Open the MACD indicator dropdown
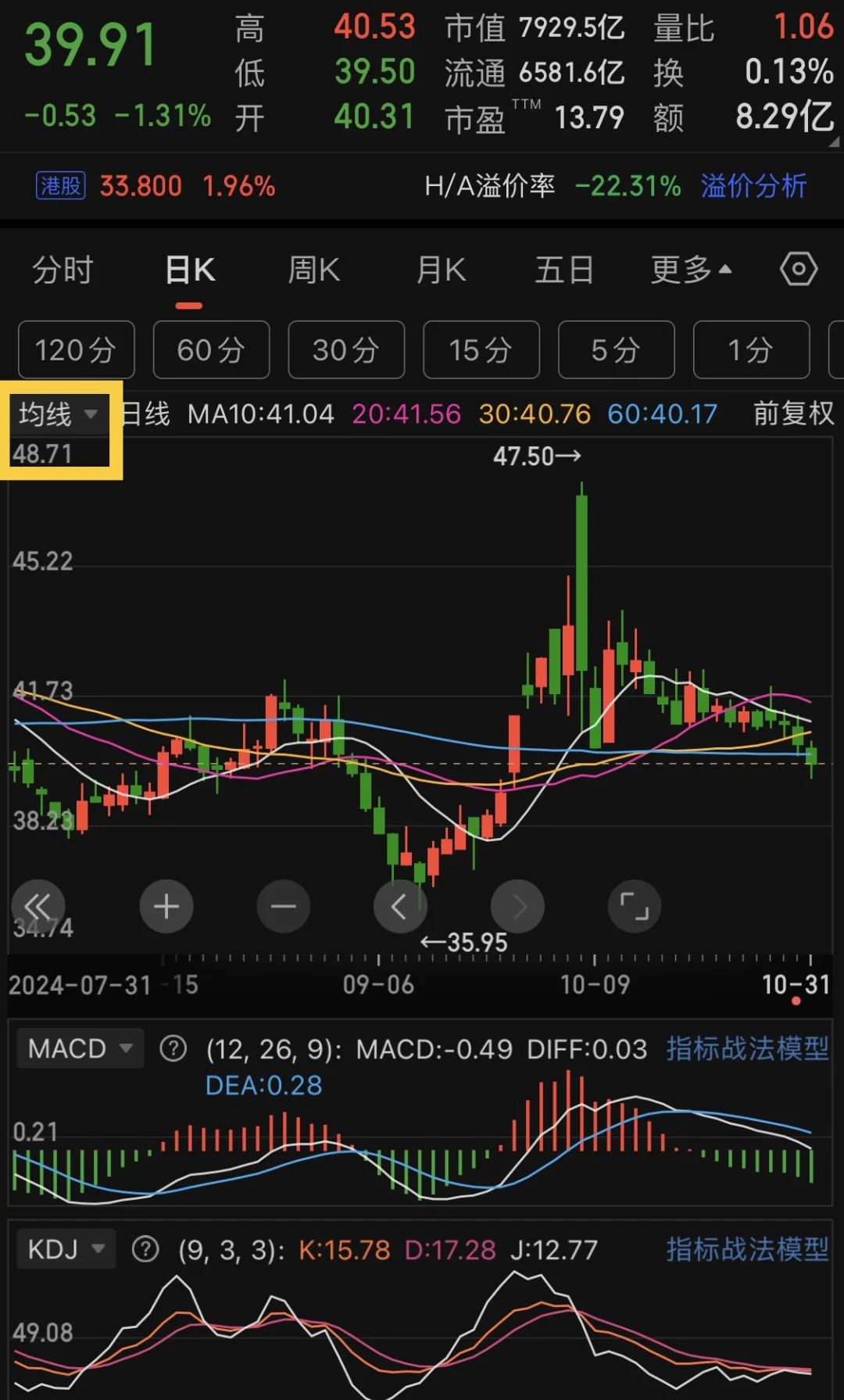844x1400 pixels. click(80, 1048)
